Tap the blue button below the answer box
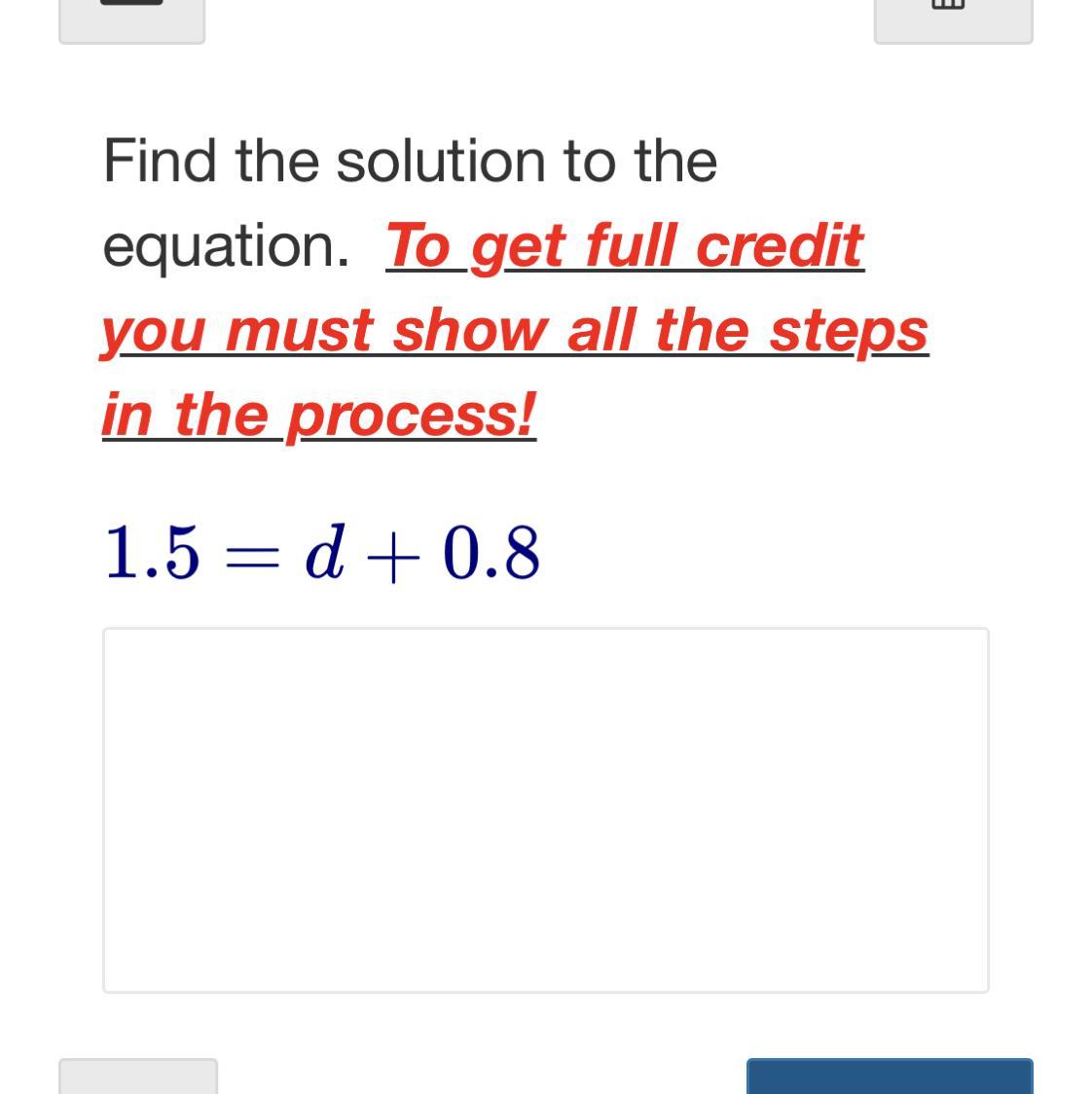1092x1094 pixels. (889, 1076)
